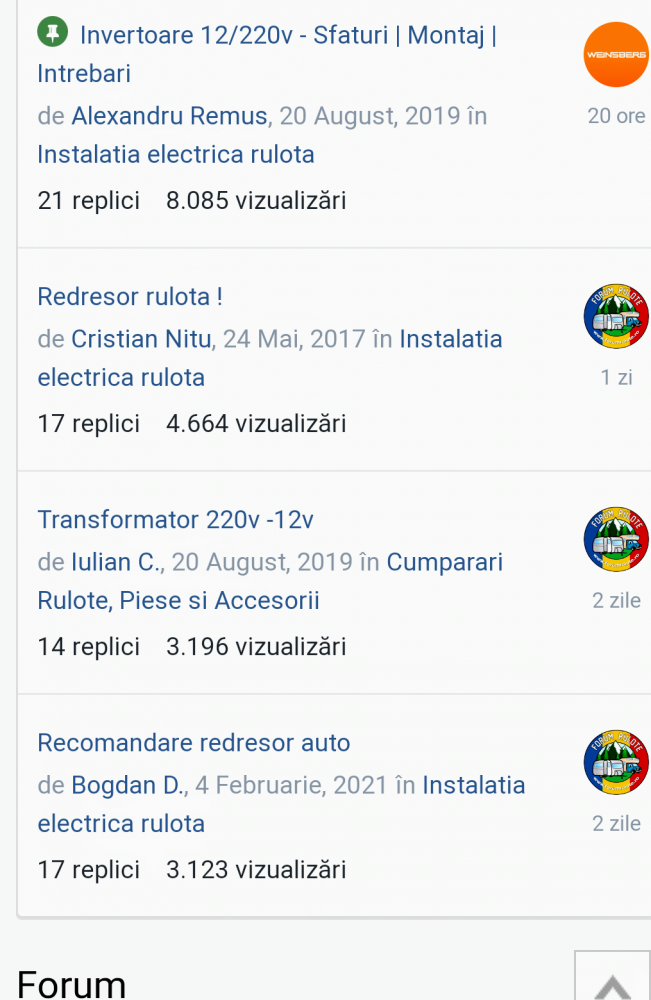This screenshot has height=1000, width=651.
Task: Tap the orange Weinsberg avatar
Action: coord(616,54)
